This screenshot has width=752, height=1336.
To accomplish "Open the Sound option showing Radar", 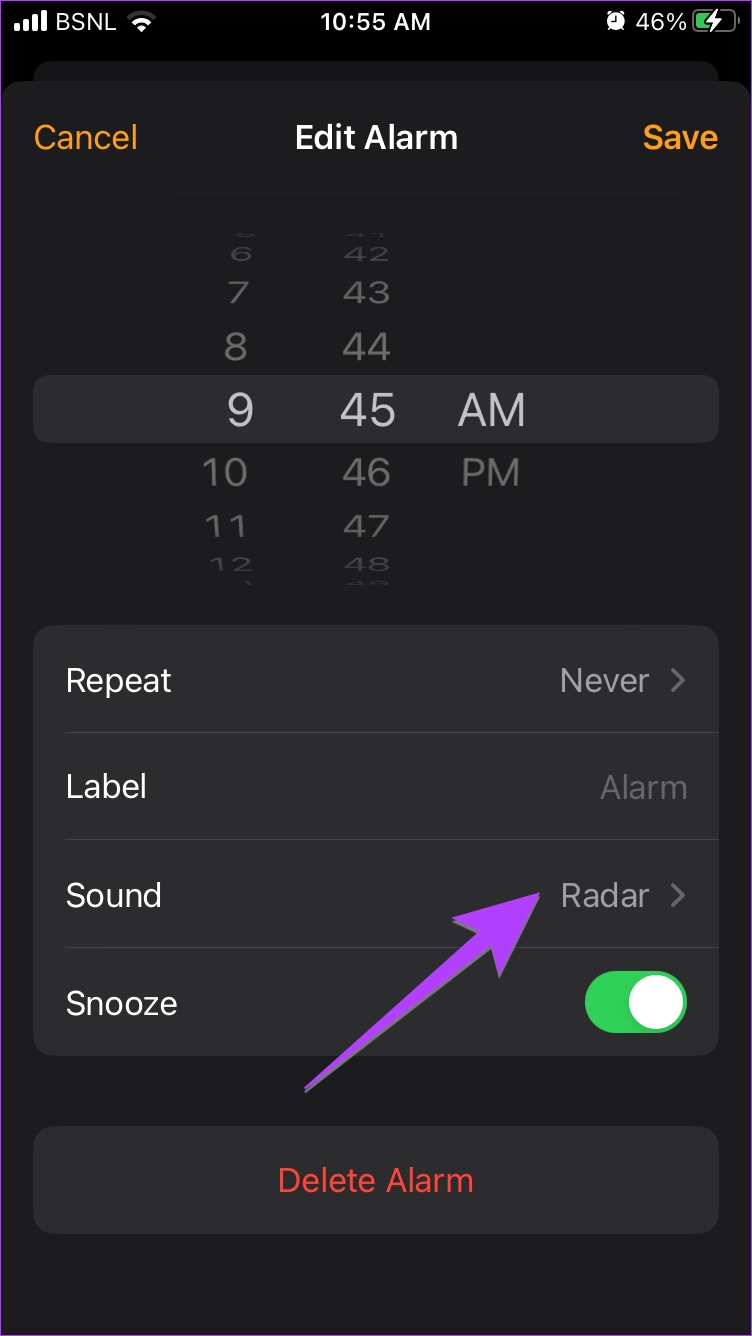I will [376, 895].
